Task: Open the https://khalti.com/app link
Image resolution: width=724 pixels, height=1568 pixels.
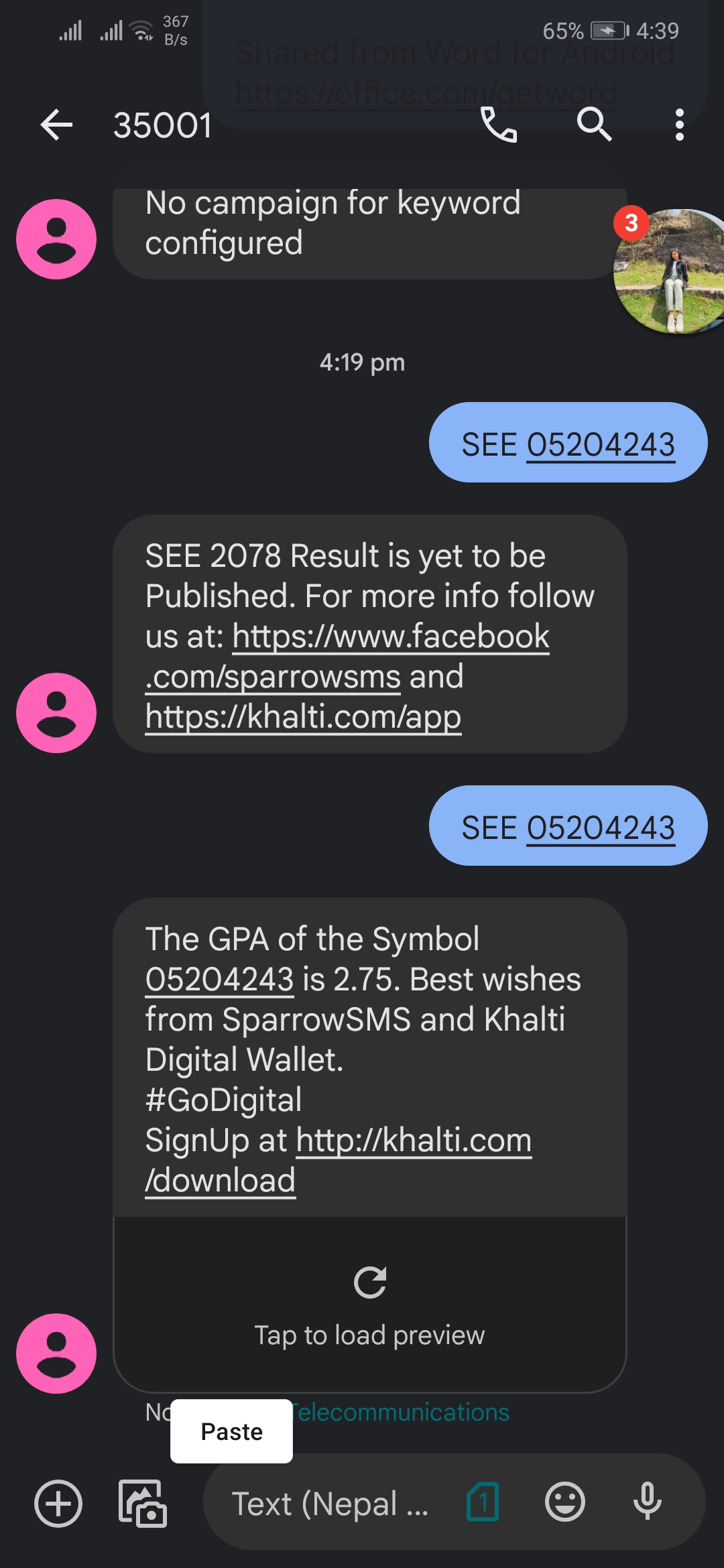Action: [x=303, y=717]
